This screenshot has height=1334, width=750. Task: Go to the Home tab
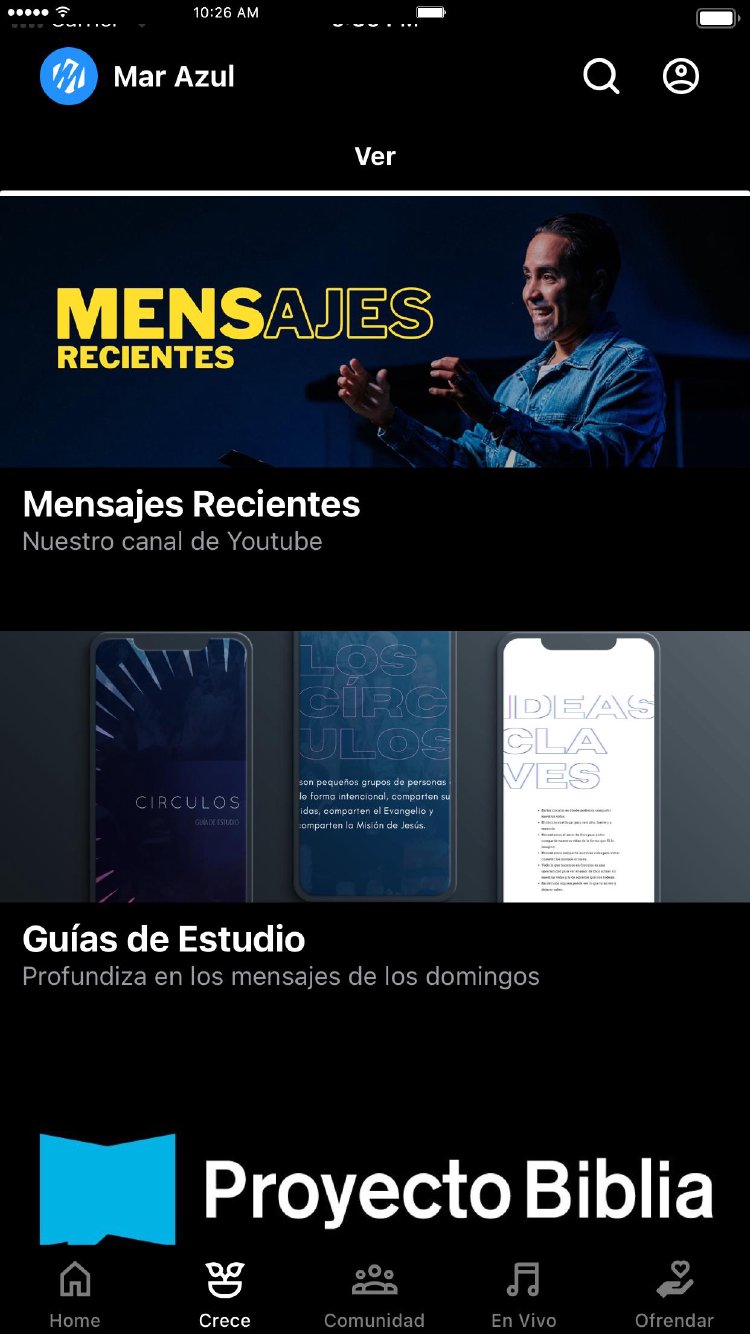click(x=75, y=1294)
